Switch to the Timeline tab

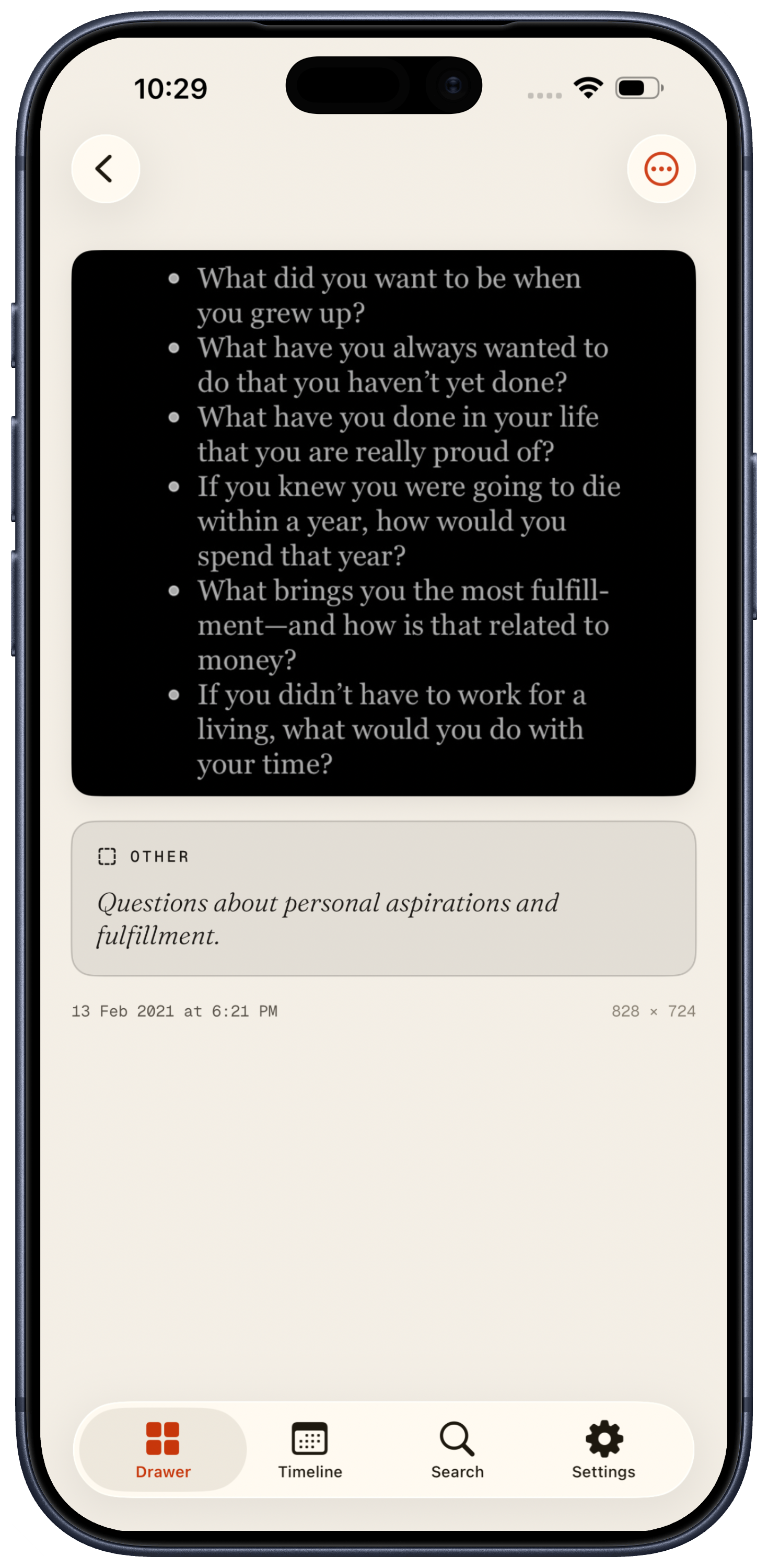point(310,1450)
